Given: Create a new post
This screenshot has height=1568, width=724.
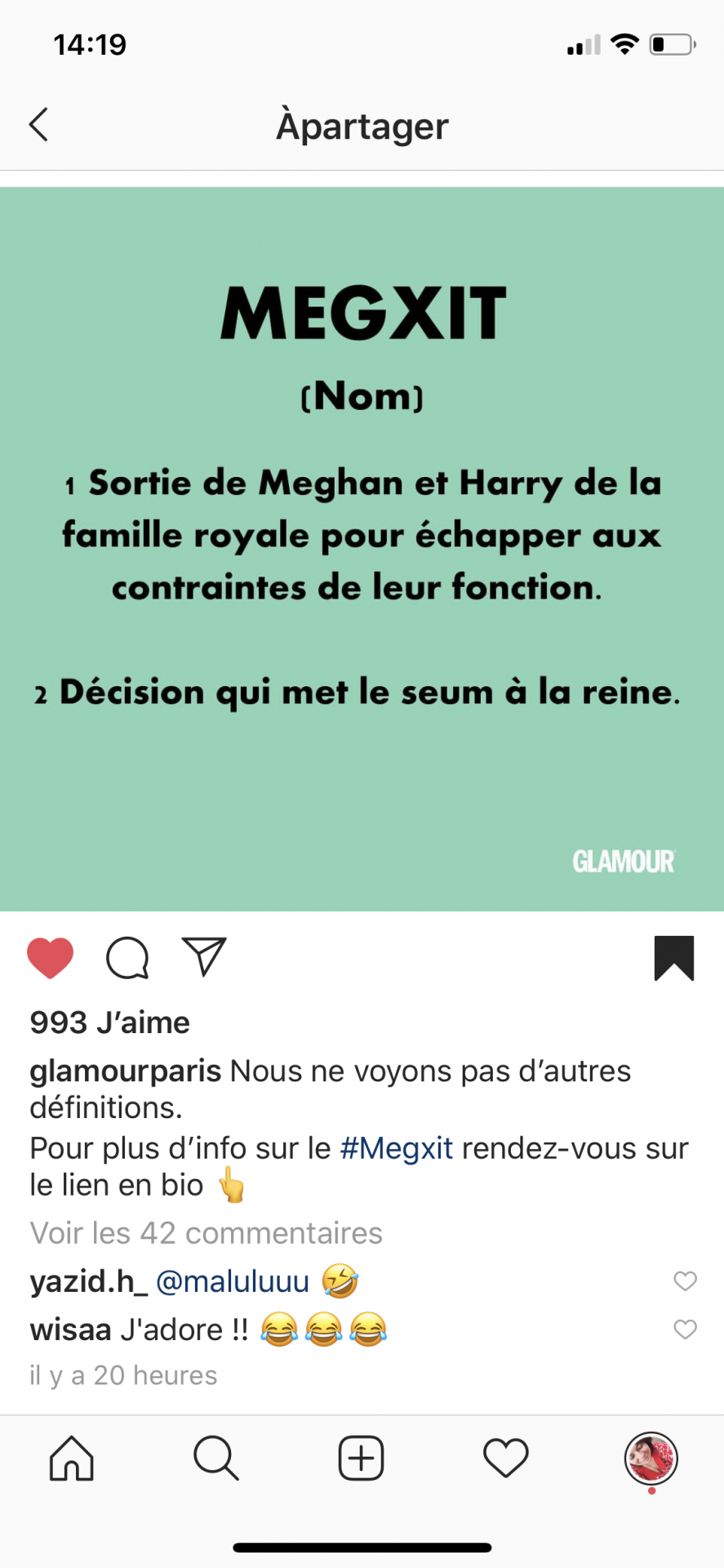Looking at the screenshot, I should 361,1458.
